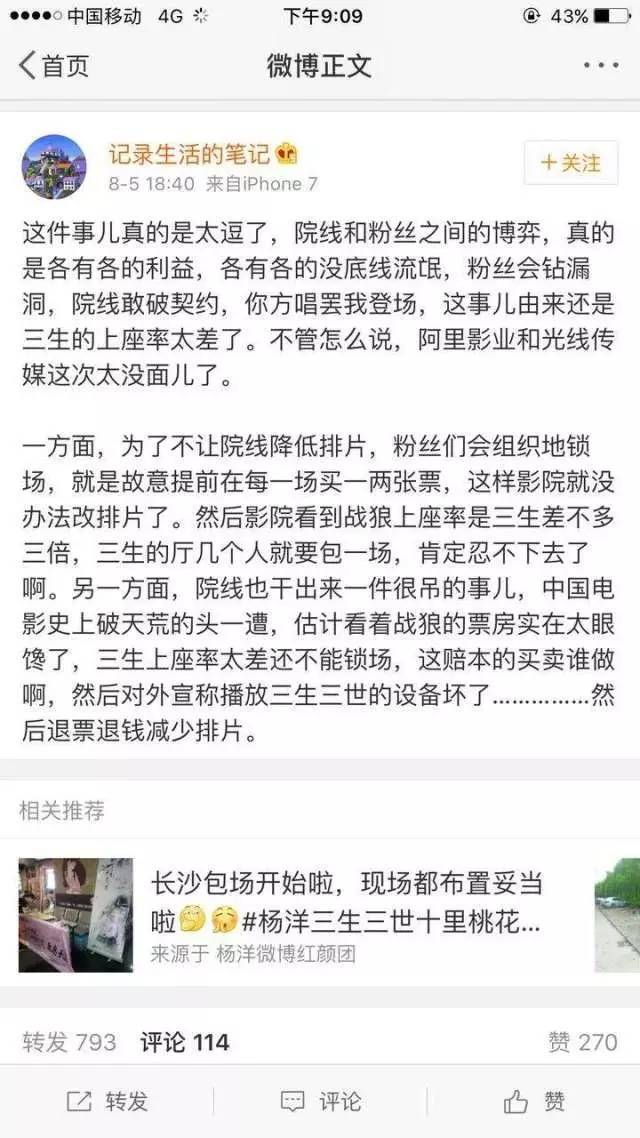Open the poster's profile avatar
640x1138 pixels.
pos(53,167)
